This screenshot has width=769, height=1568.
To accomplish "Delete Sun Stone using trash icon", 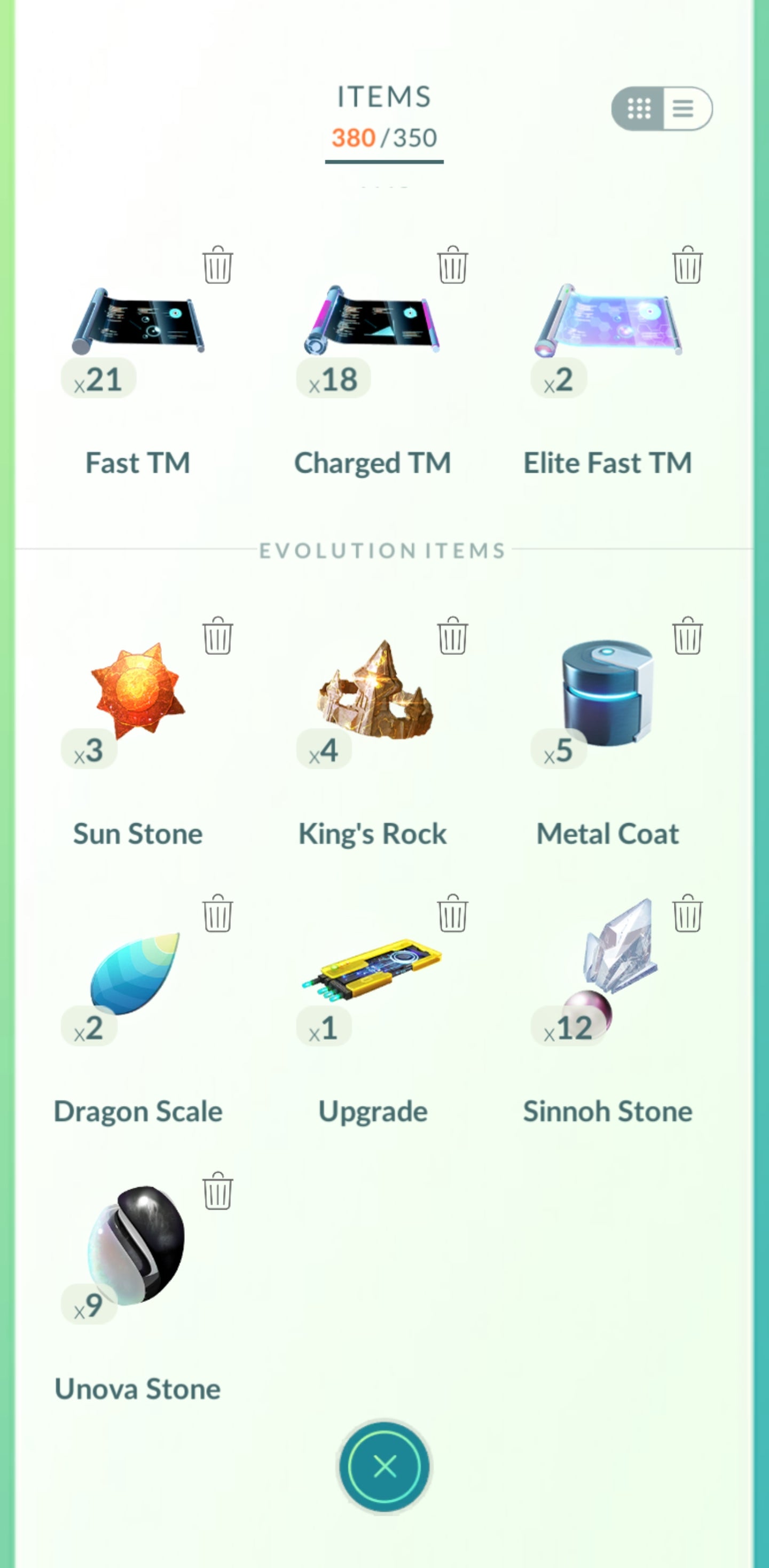I will [217, 636].
